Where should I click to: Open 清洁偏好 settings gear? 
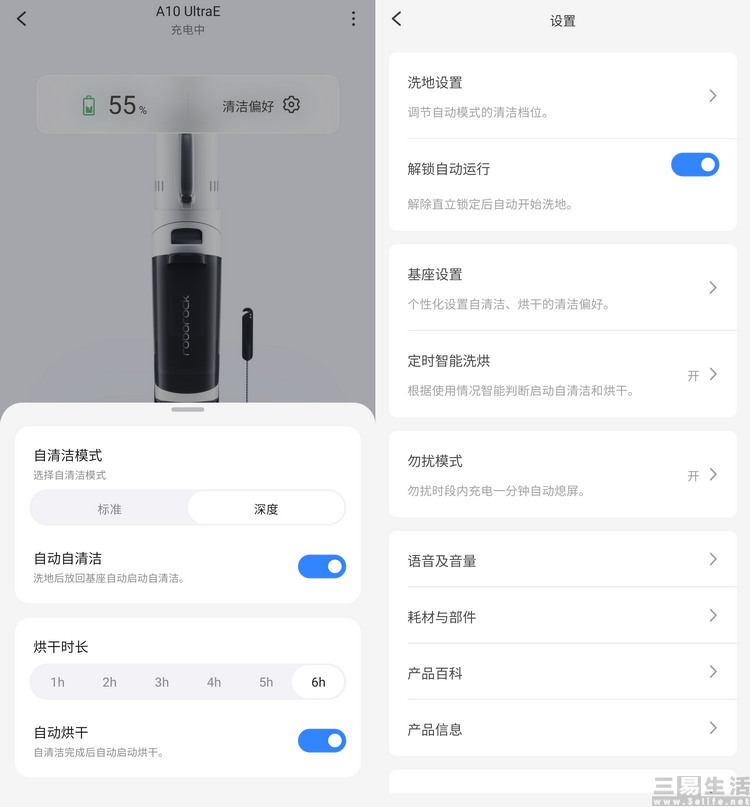click(x=291, y=105)
